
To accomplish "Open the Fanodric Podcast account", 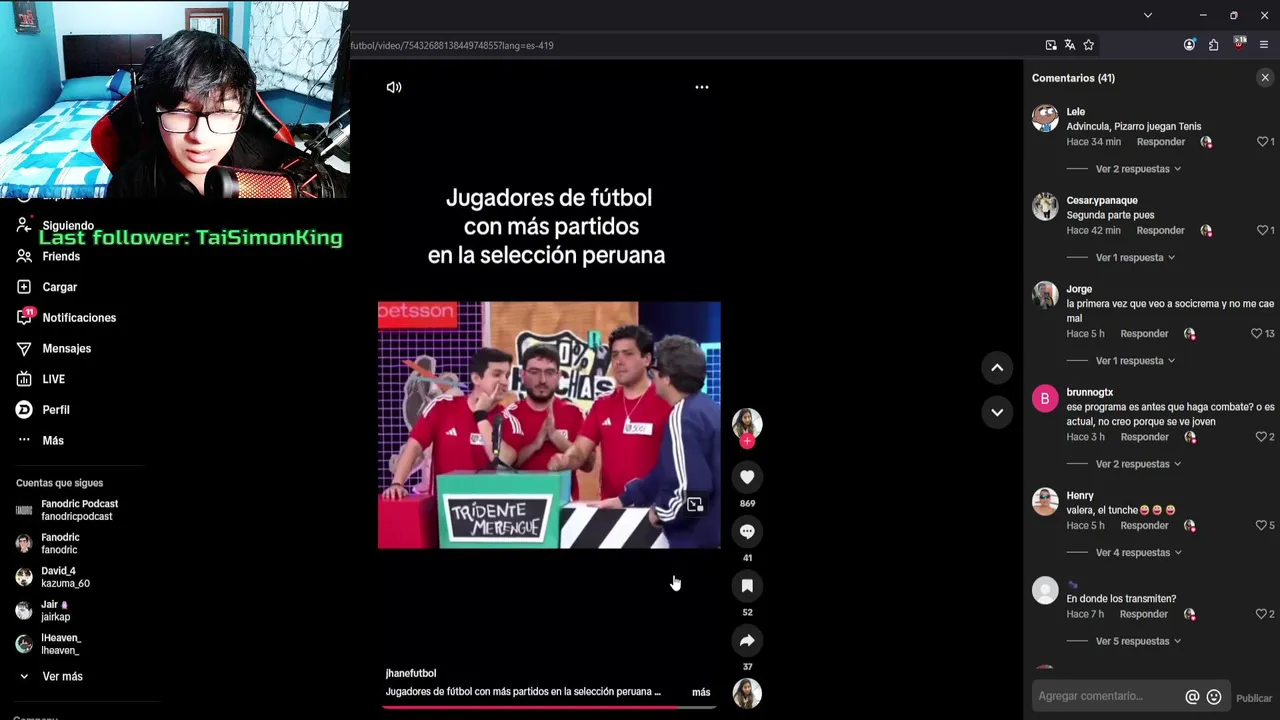I will coord(79,510).
